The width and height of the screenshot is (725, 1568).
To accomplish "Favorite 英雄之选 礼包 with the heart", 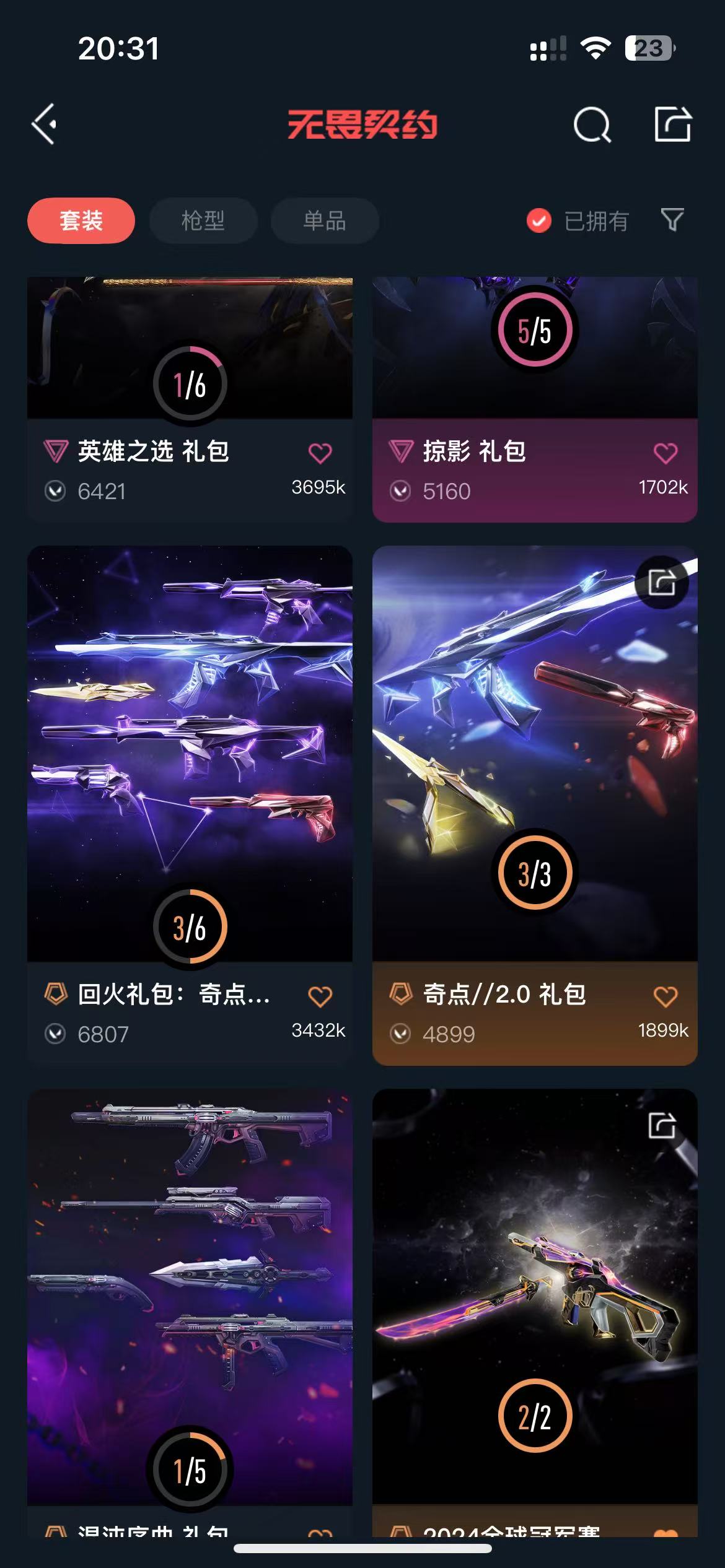I will click(320, 453).
